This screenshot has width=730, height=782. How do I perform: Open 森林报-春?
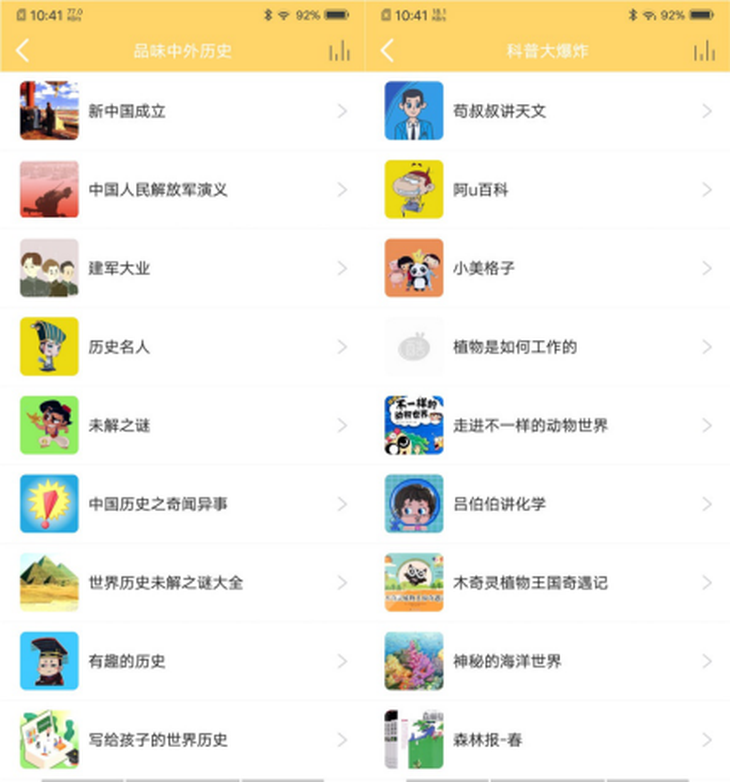pyautogui.click(x=488, y=740)
